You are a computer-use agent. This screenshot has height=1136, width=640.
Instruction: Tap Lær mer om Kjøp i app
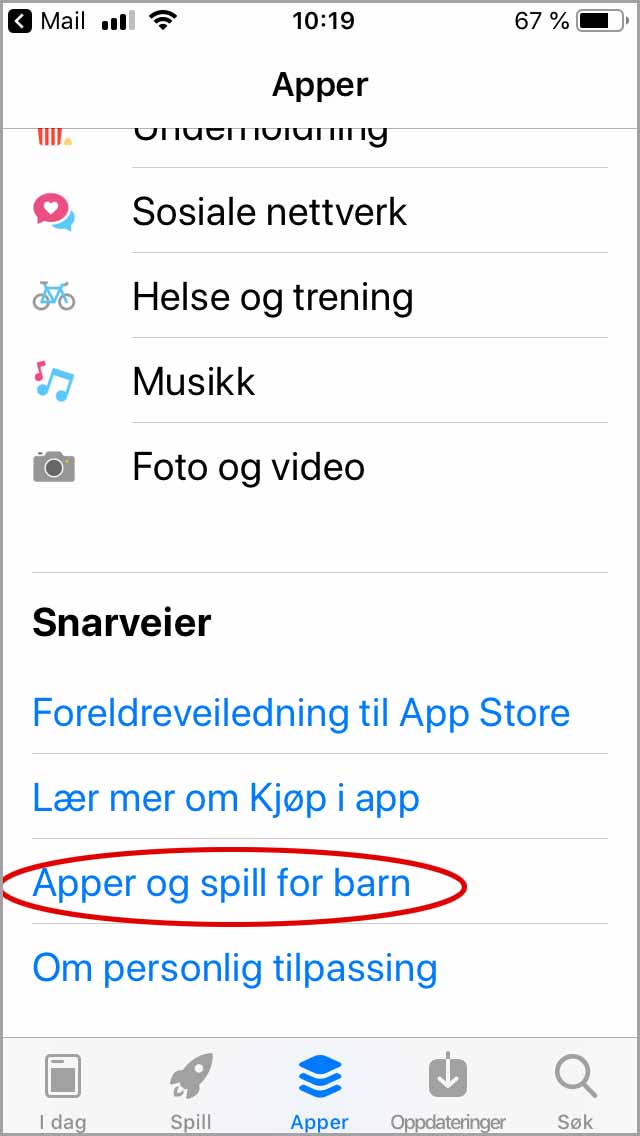tap(226, 798)
